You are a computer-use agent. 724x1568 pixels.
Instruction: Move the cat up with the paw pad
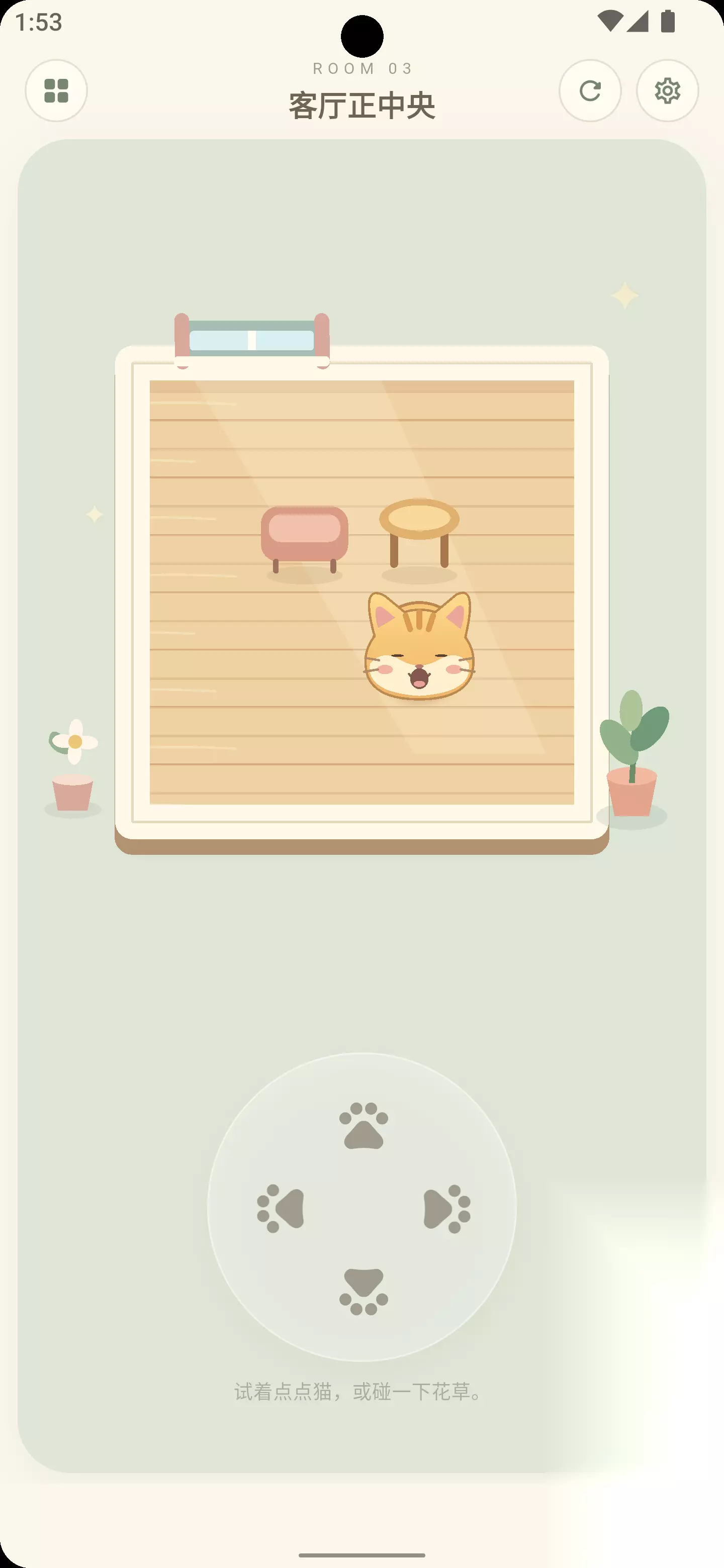364,1125
